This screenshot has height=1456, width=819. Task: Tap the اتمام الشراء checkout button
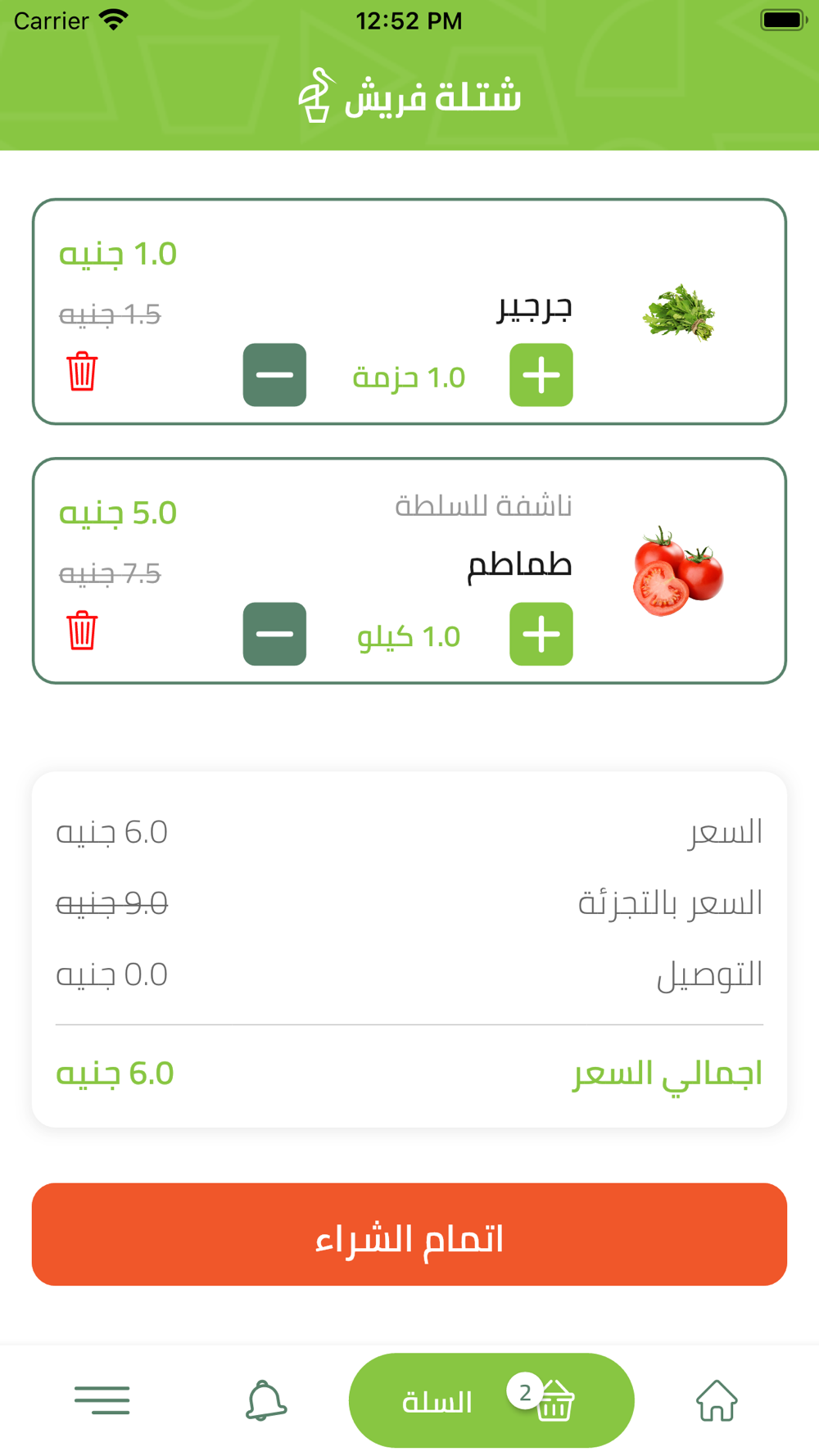409,1234
